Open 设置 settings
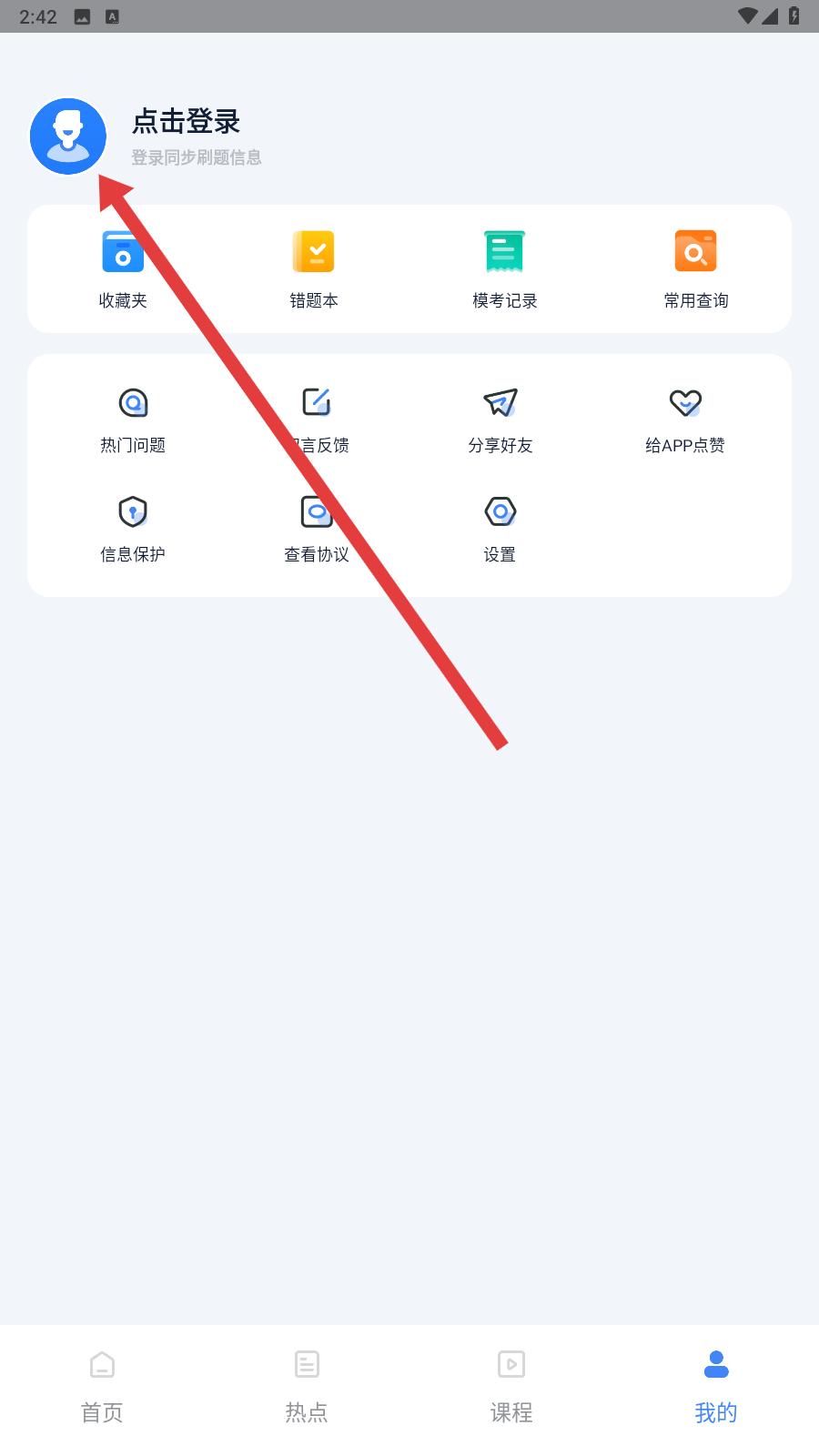 (500, 528)
